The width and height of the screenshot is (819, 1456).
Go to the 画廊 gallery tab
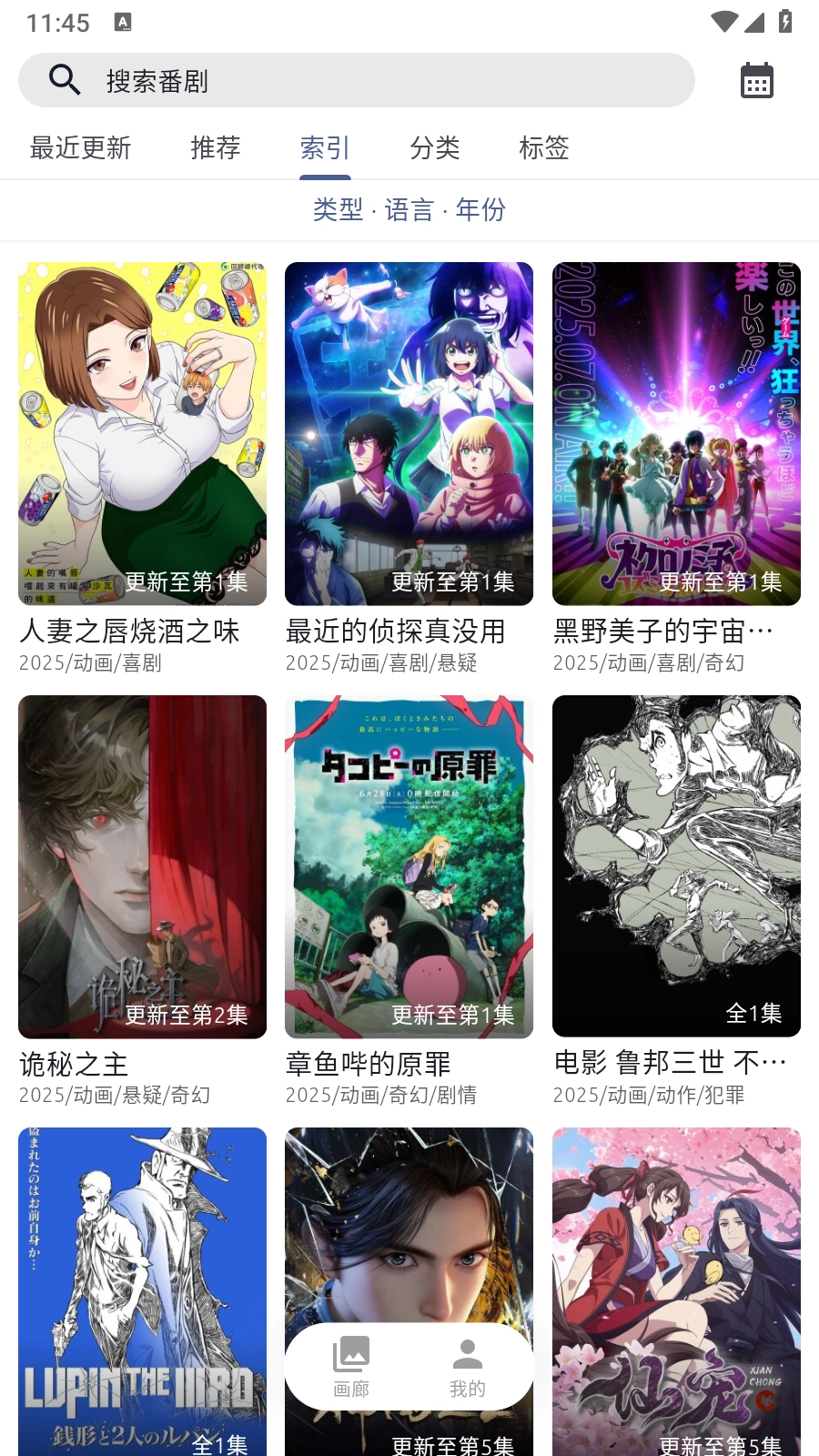351,1367
